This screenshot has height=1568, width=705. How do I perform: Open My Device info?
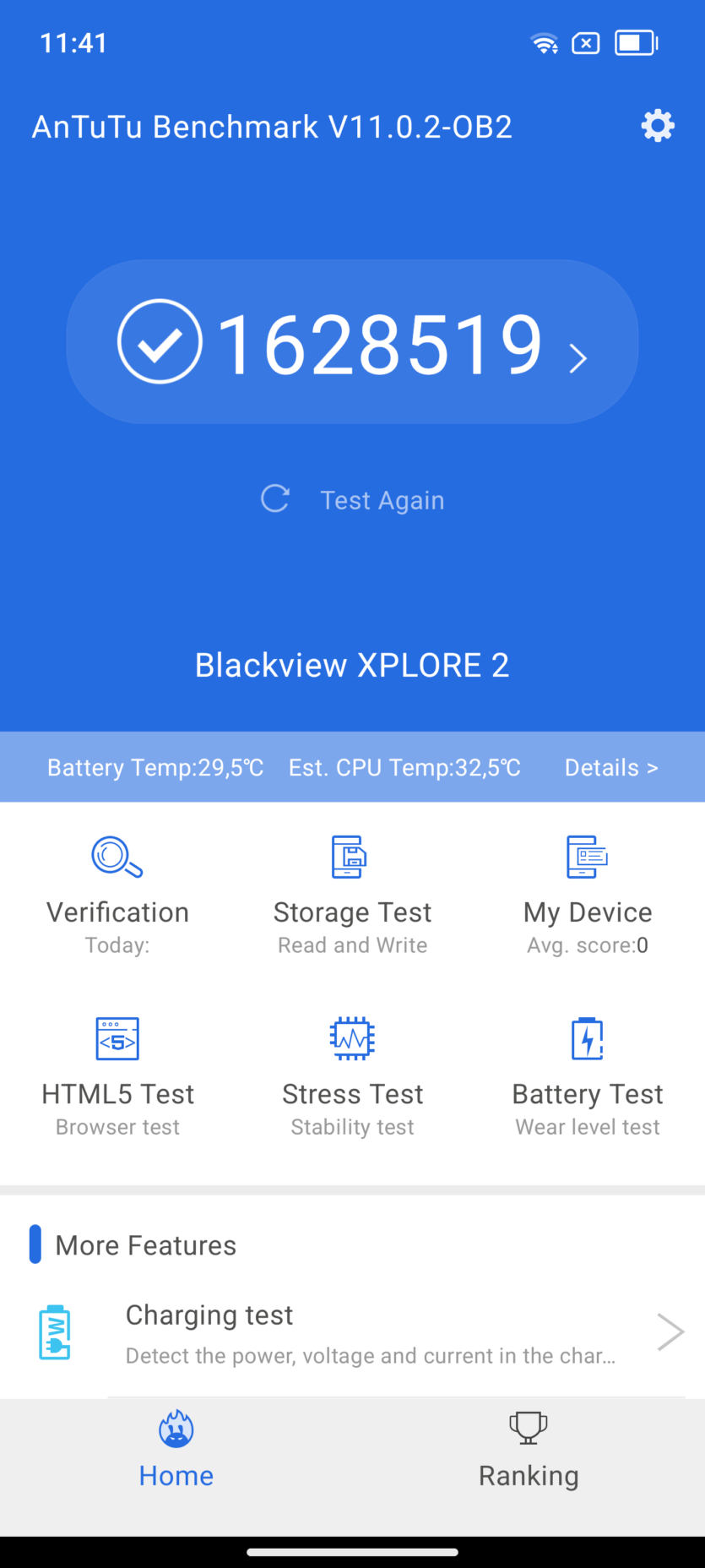tap(588, 895)
